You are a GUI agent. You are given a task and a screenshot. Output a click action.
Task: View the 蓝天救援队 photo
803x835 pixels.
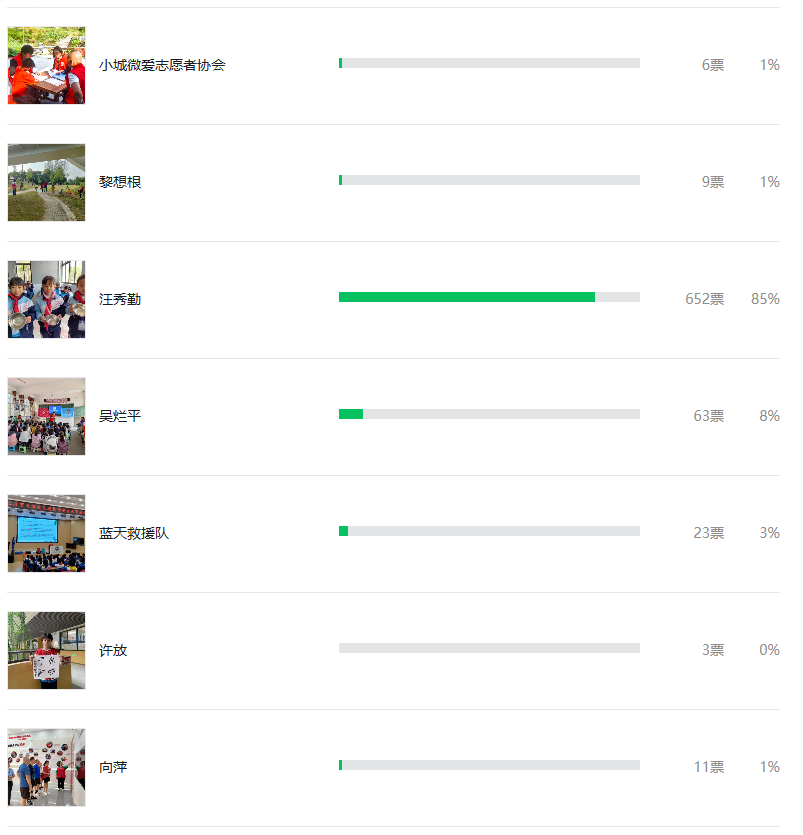point(46,534)
